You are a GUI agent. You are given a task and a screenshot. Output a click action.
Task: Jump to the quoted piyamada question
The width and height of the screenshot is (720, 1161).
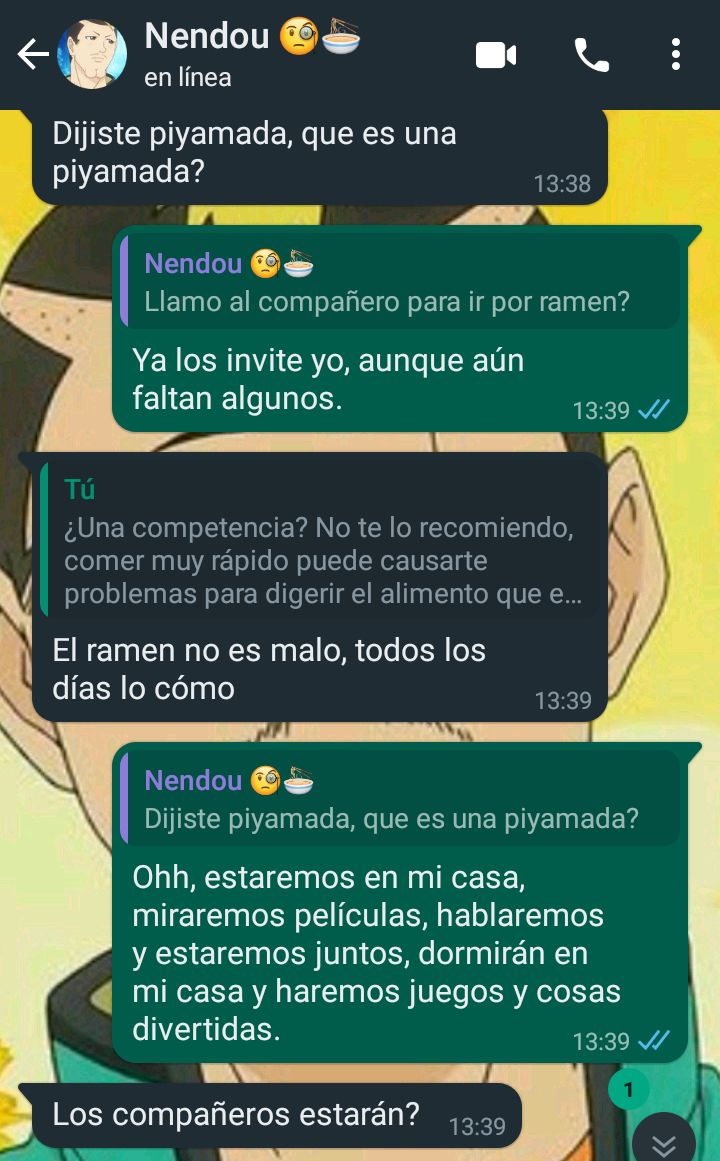[x=400, y=799]
